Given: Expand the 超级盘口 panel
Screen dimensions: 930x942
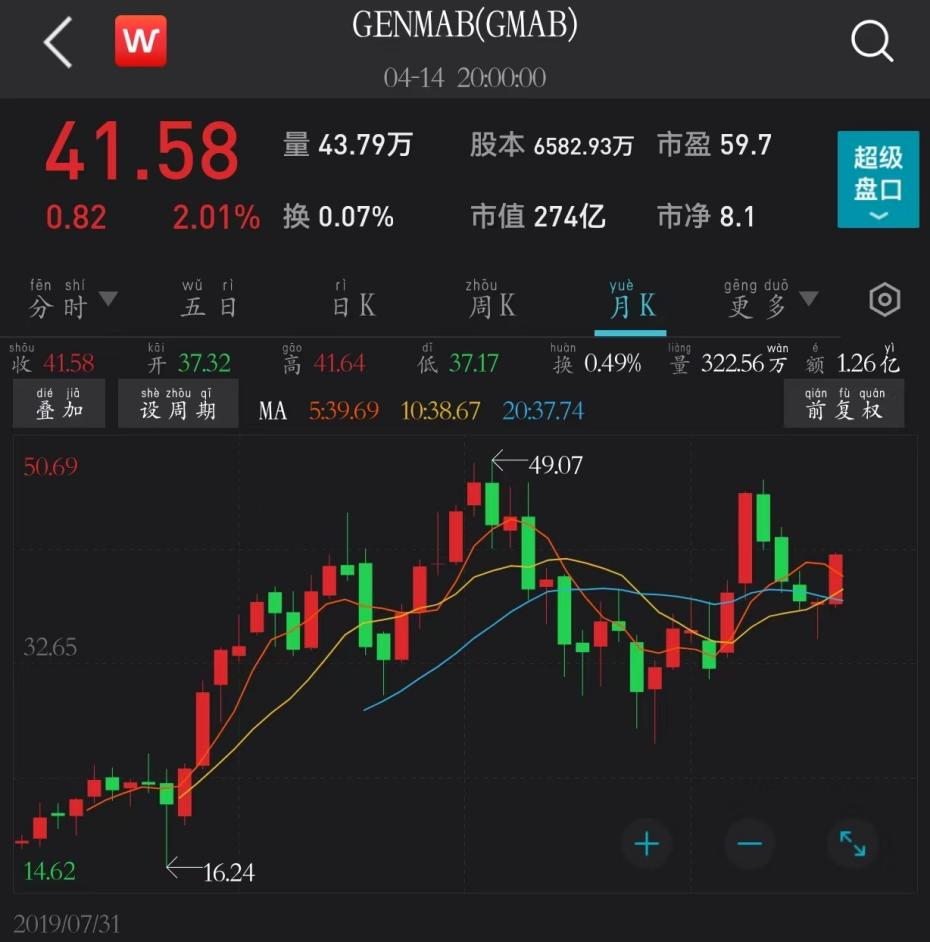Looking at the screenshot, I should 877,180.
